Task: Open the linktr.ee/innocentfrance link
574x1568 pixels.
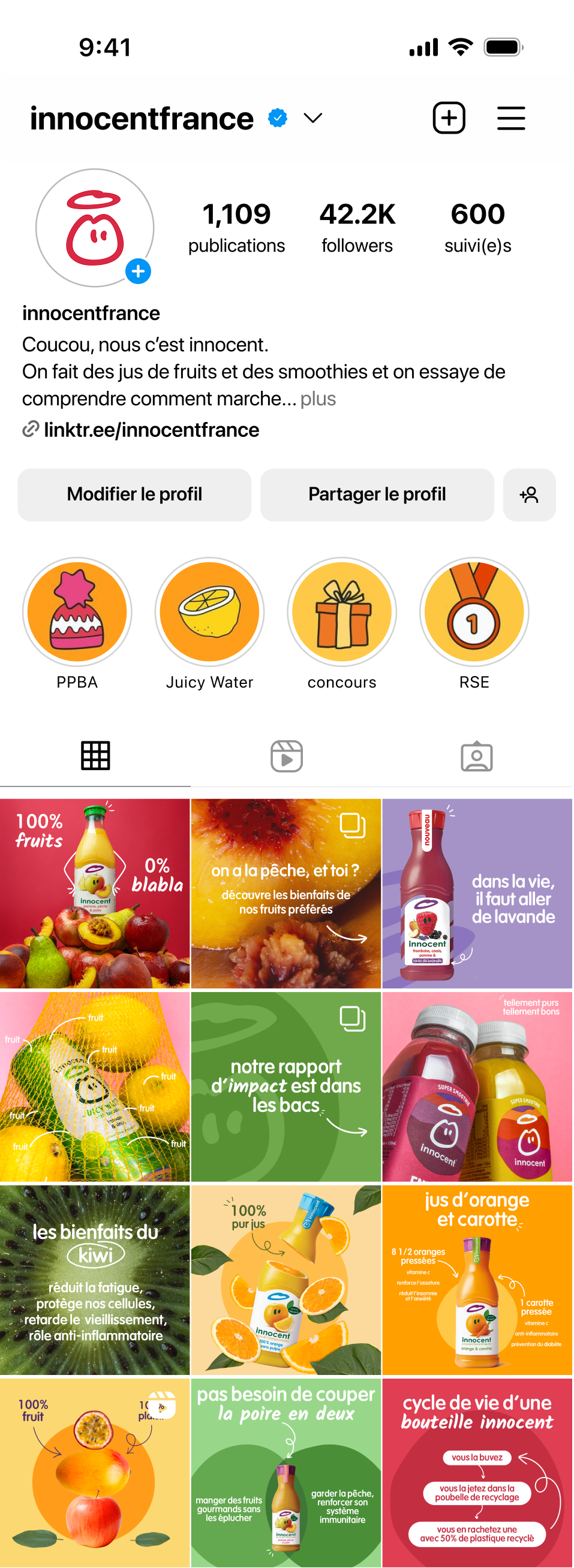Action: 151,430
